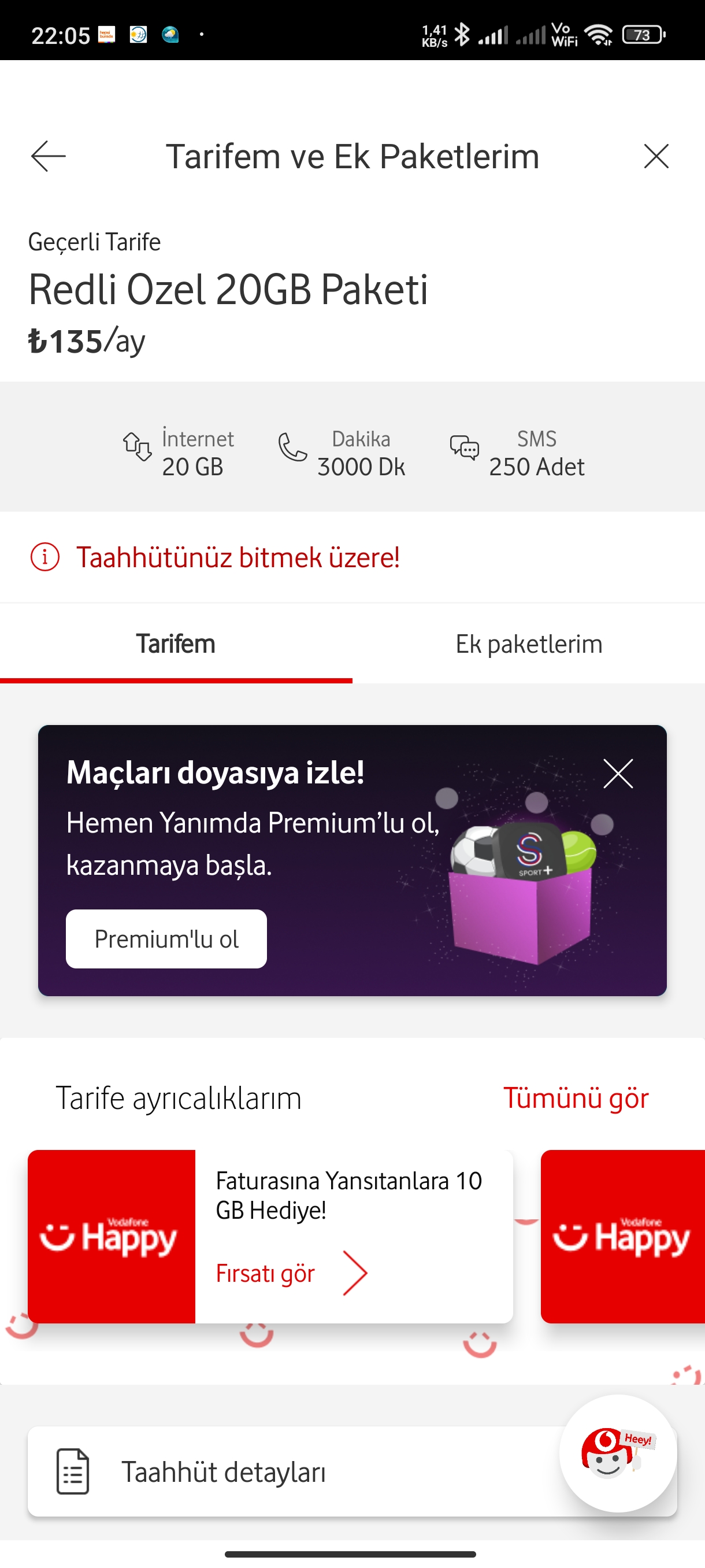Go back with the arrow icon
The image size is (705, 1568).
[48, 157]
